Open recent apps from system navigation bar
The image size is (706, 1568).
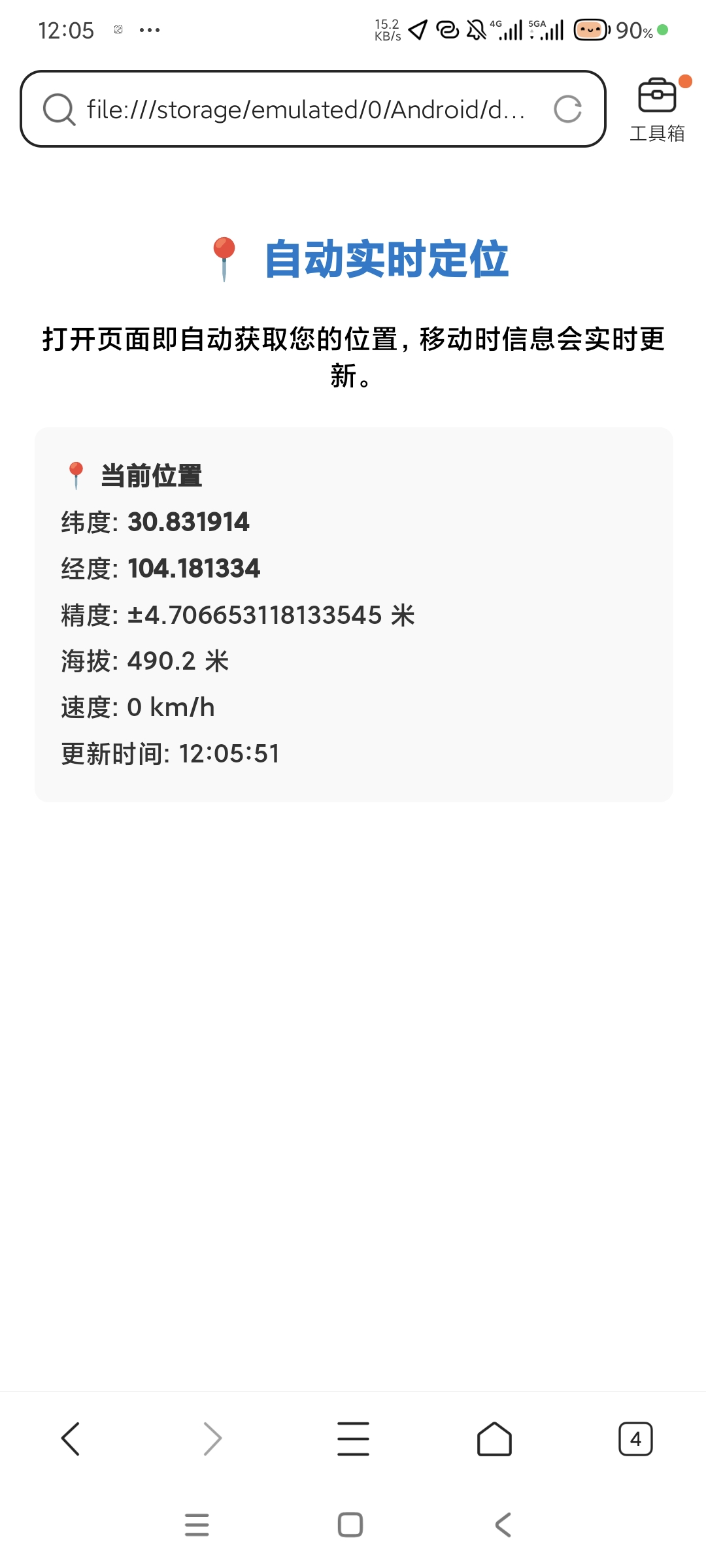pyautogui.click(x=197, y=1525)
